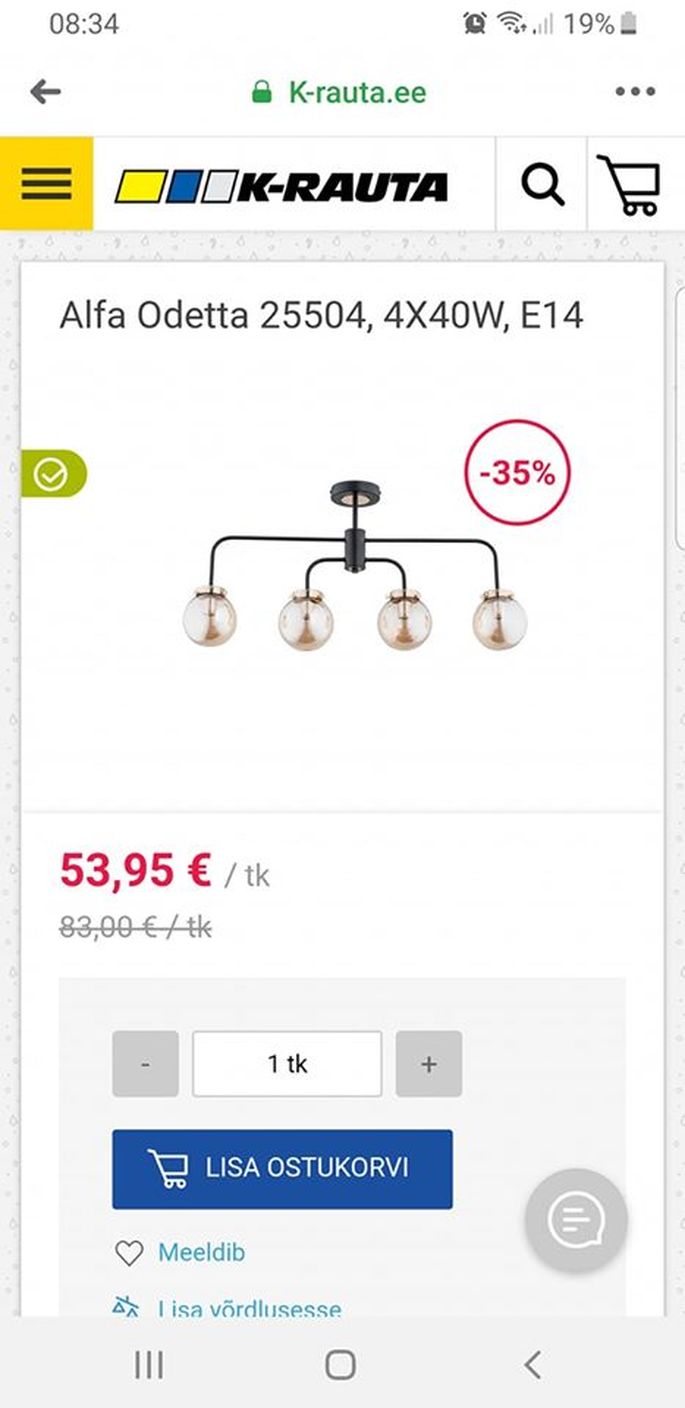The image size is (685, 1408).
Task: Open the browser overflow menu
Action: [x=635, y=92]
